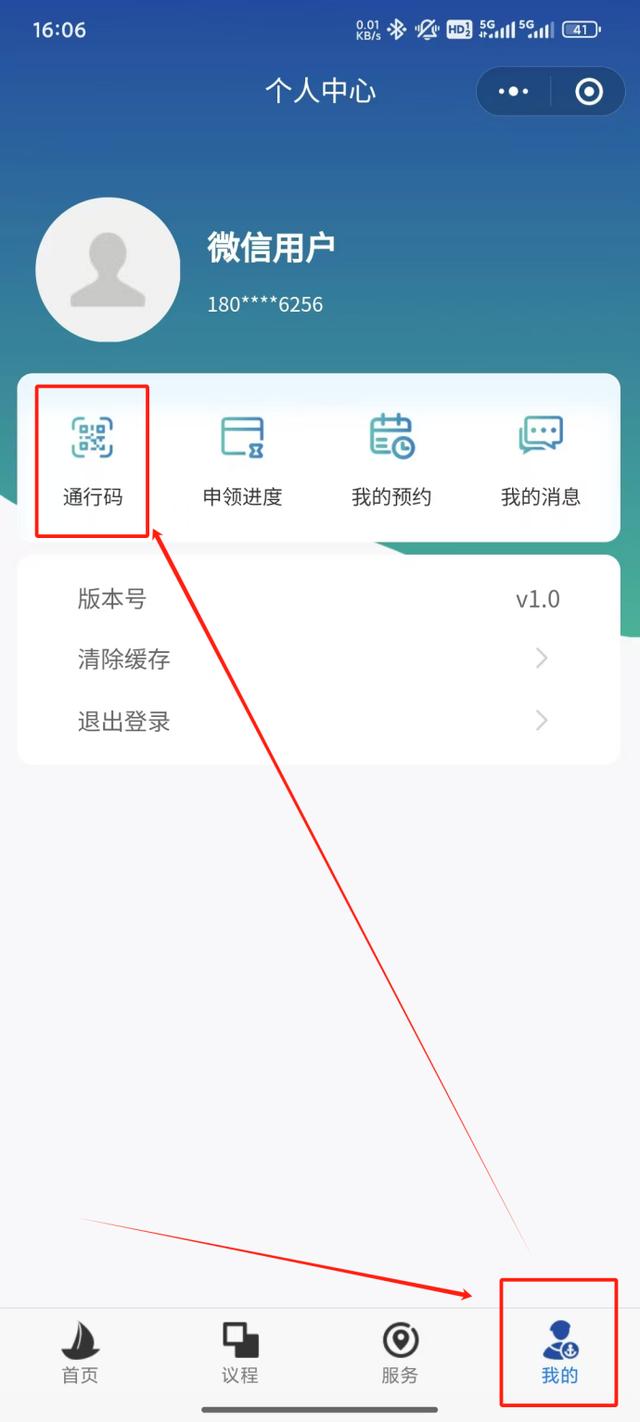The height and width of the screenshot is (1422, 640).
Task: Open the 通行码 pass code
Action: pos(92,460)
